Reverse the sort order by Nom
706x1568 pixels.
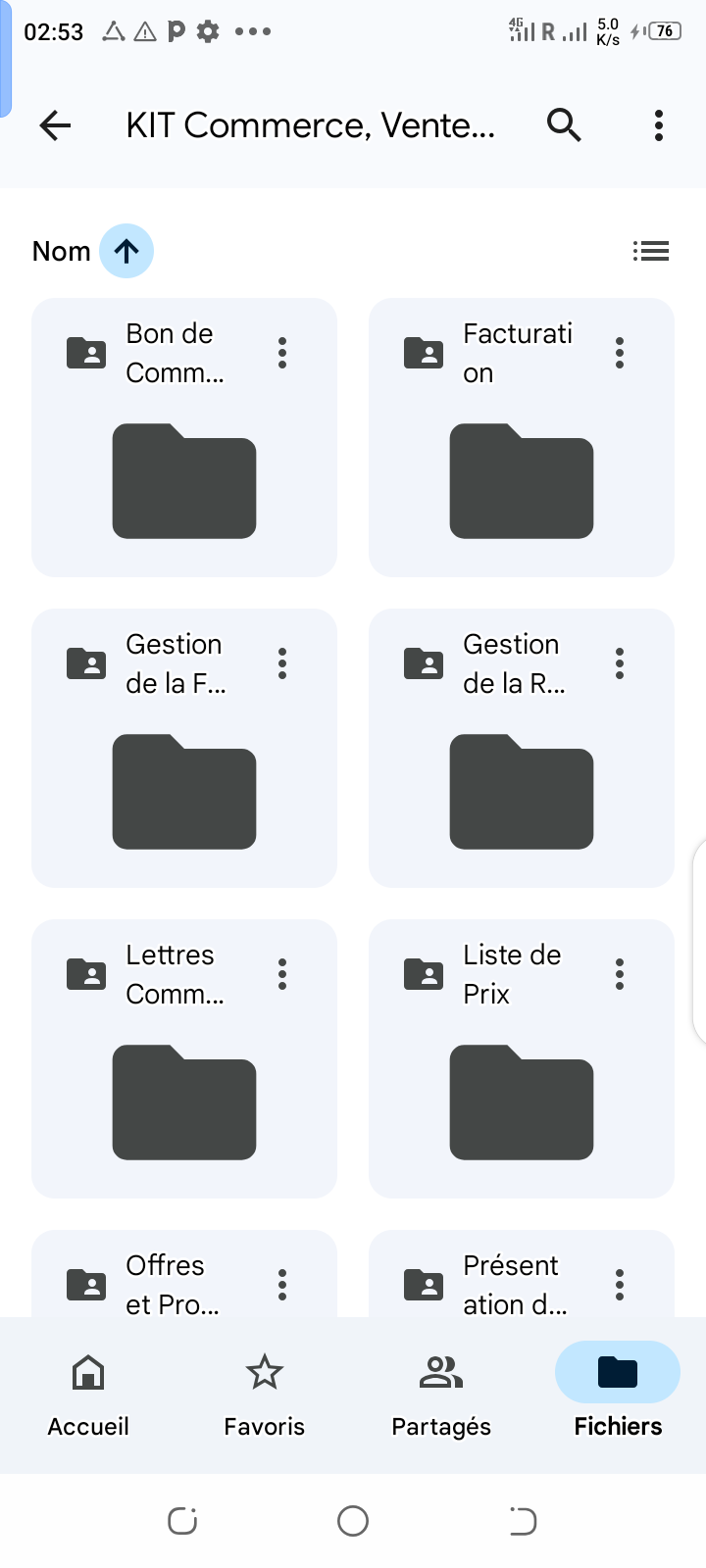point(126,251)
